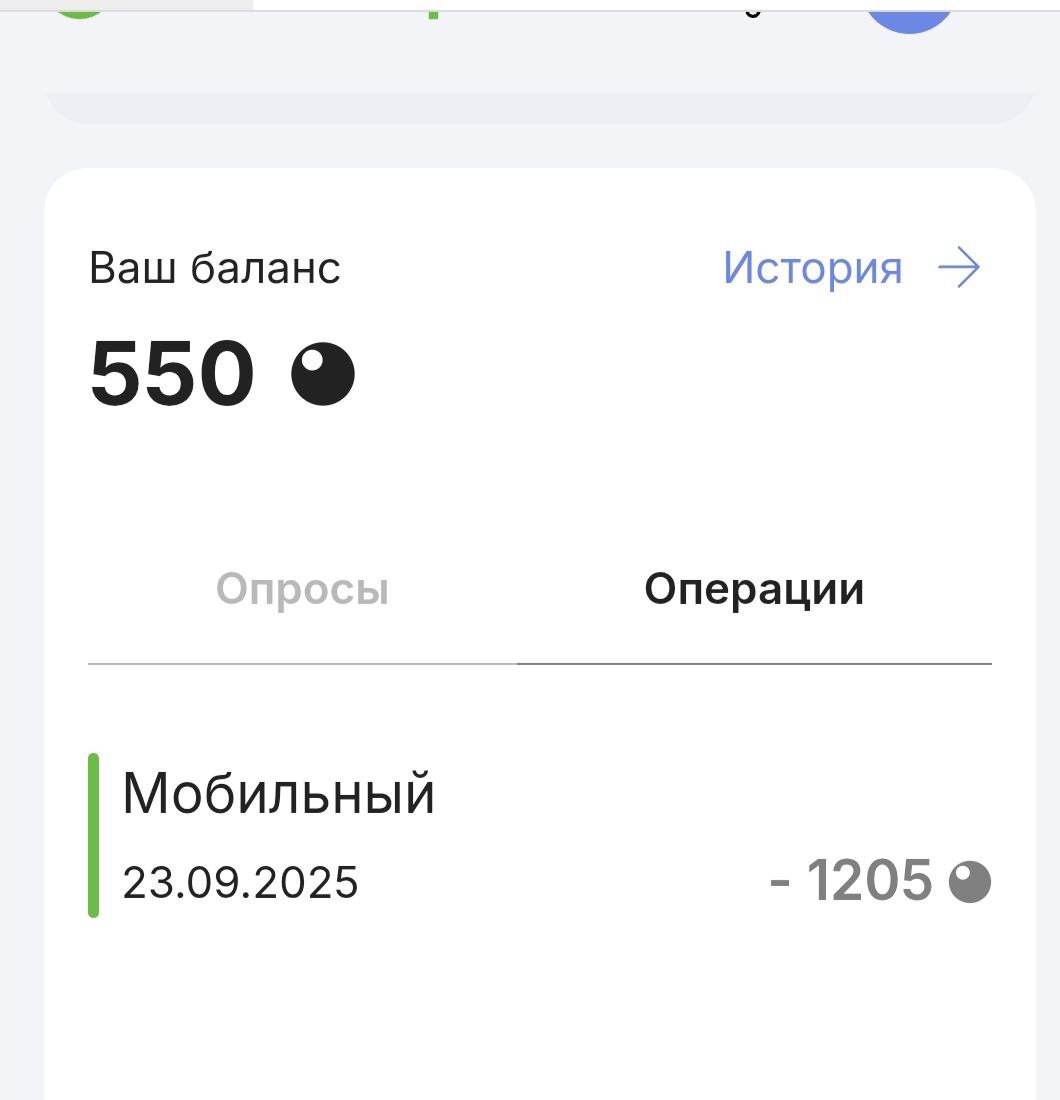1060x1100 pixels.
Task: Click the coin icon next to balance 550
Action: point(322,374)
